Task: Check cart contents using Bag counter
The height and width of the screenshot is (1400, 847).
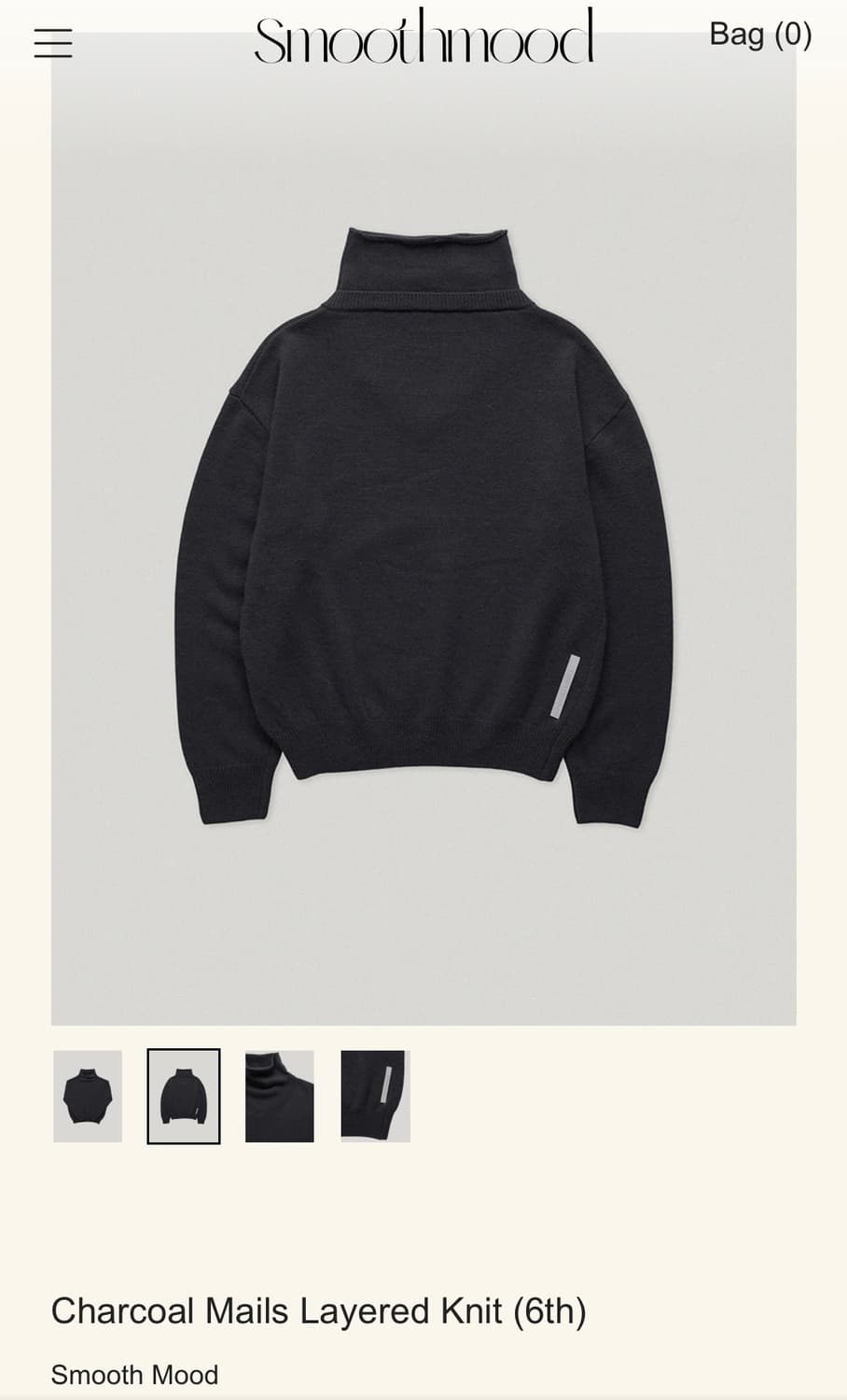Action: [x=761, y=35]
